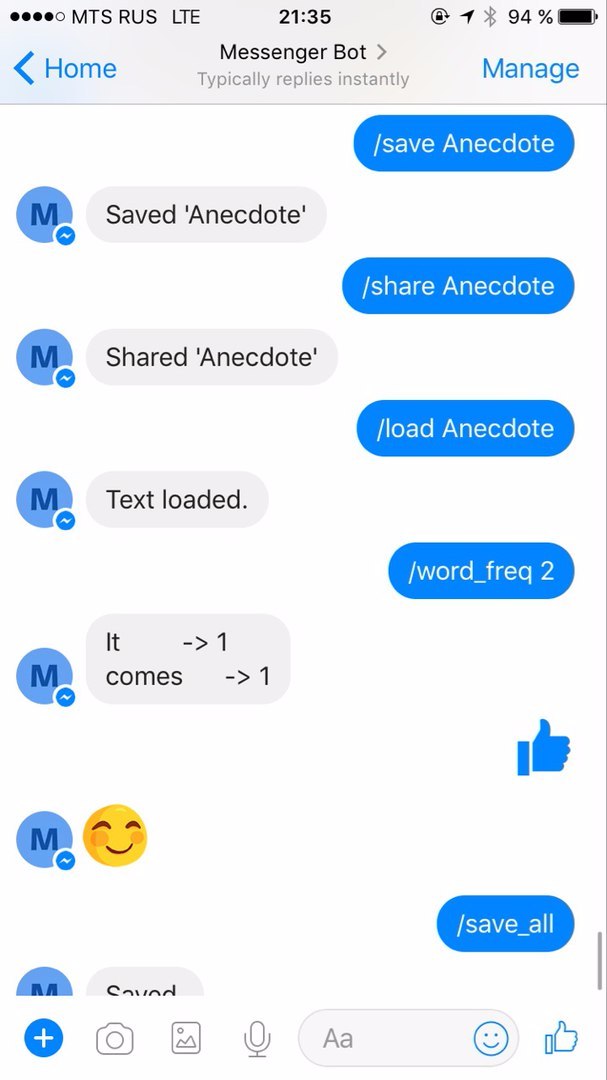Open Manage options for this bot
Viewport: 607px width, 1080px height.
coord(530,69)
